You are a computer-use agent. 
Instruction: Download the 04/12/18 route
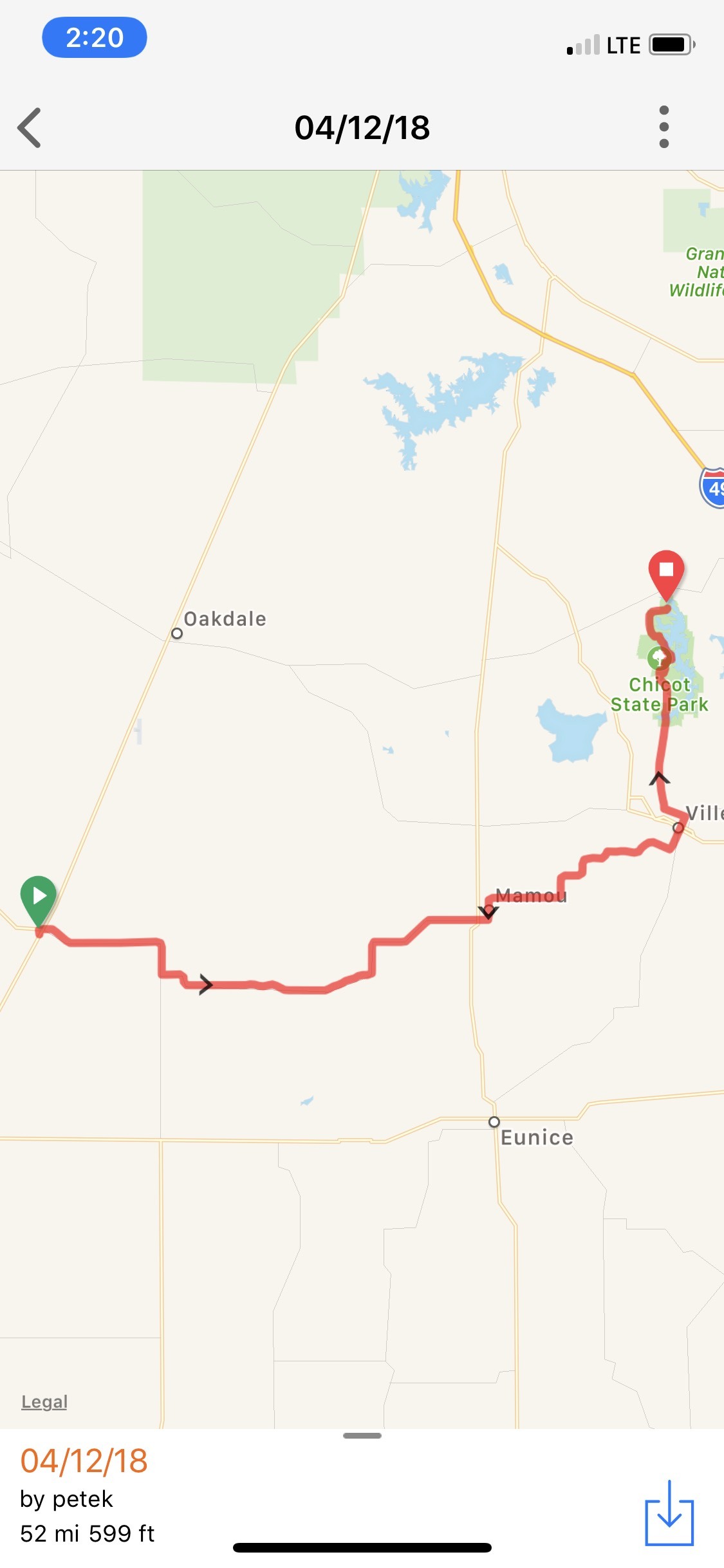tap(669, 1513)
